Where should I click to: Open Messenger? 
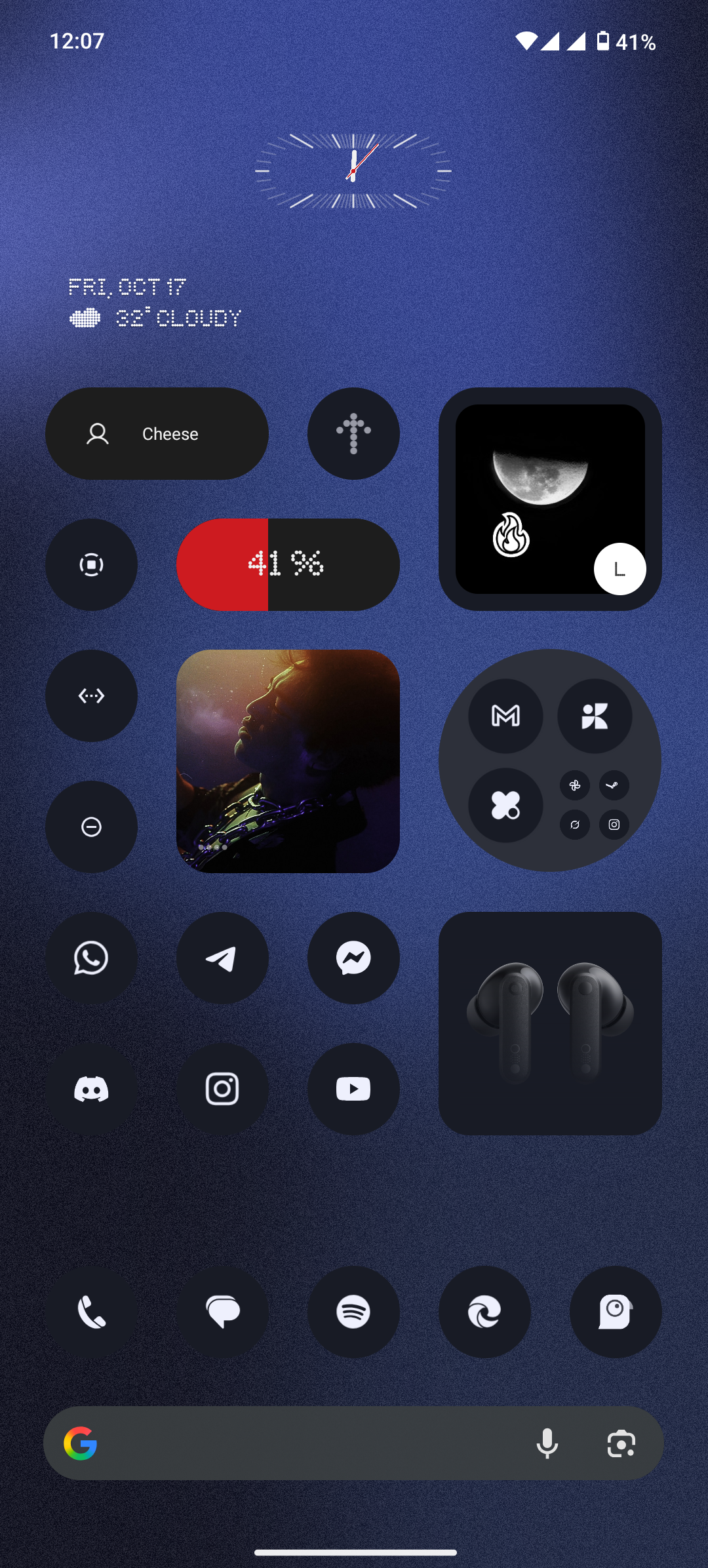pyautogui.click(x=353, y=958)
